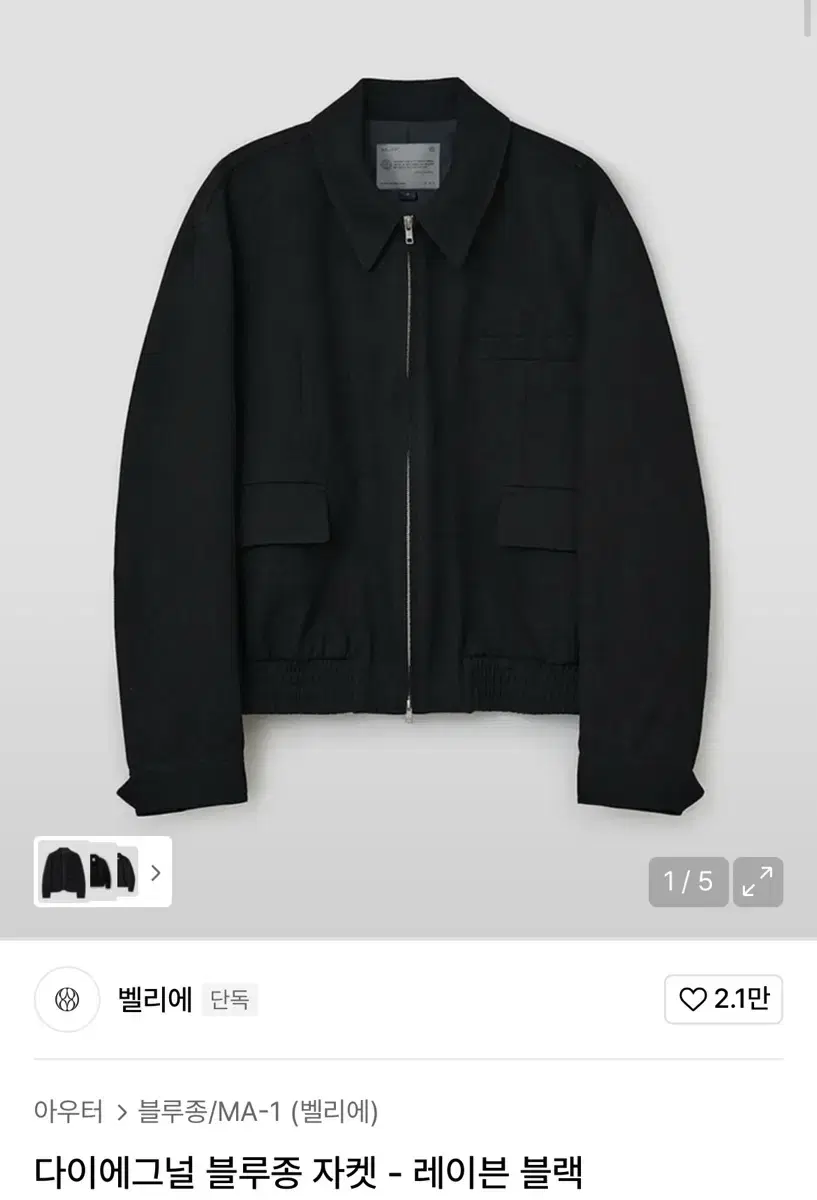Open the 벨리에 seller profile link
Viewport: 817px width, 1200px height.
(x=155, y=997)
